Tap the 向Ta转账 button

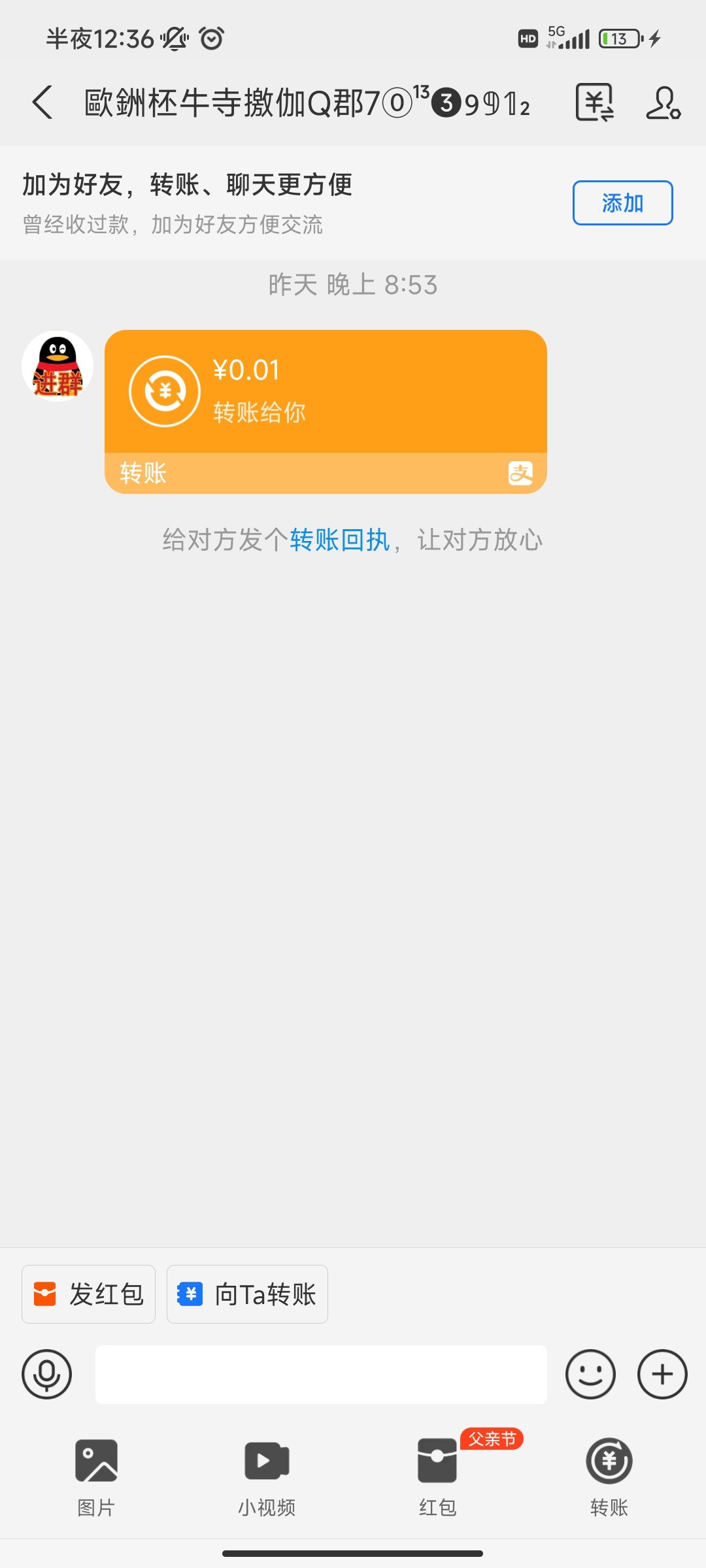247,1294
